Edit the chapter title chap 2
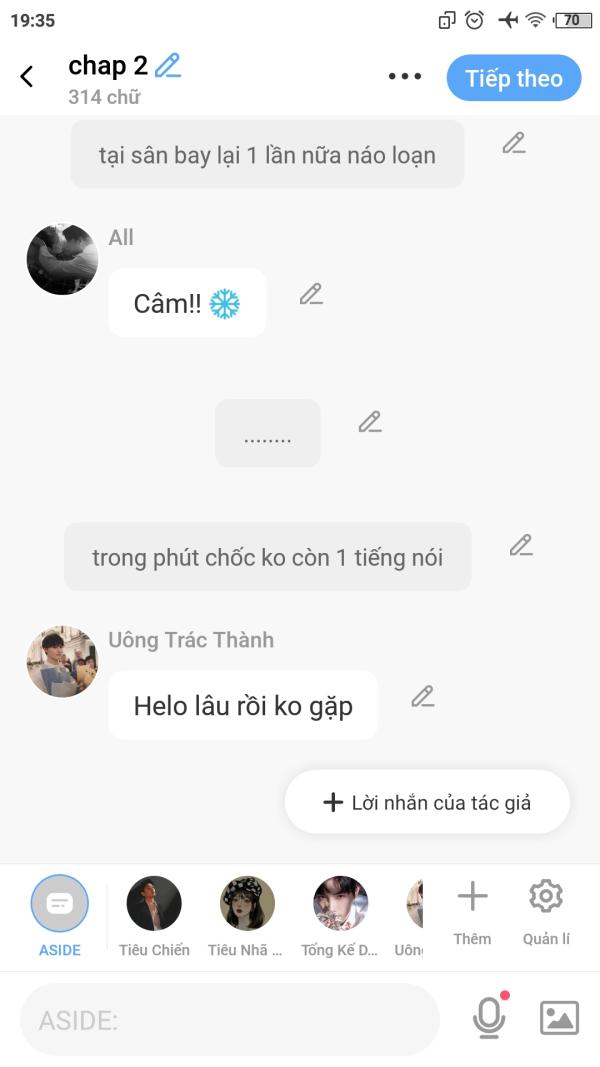Viewport: 600px width, 1067px height. 168,66
